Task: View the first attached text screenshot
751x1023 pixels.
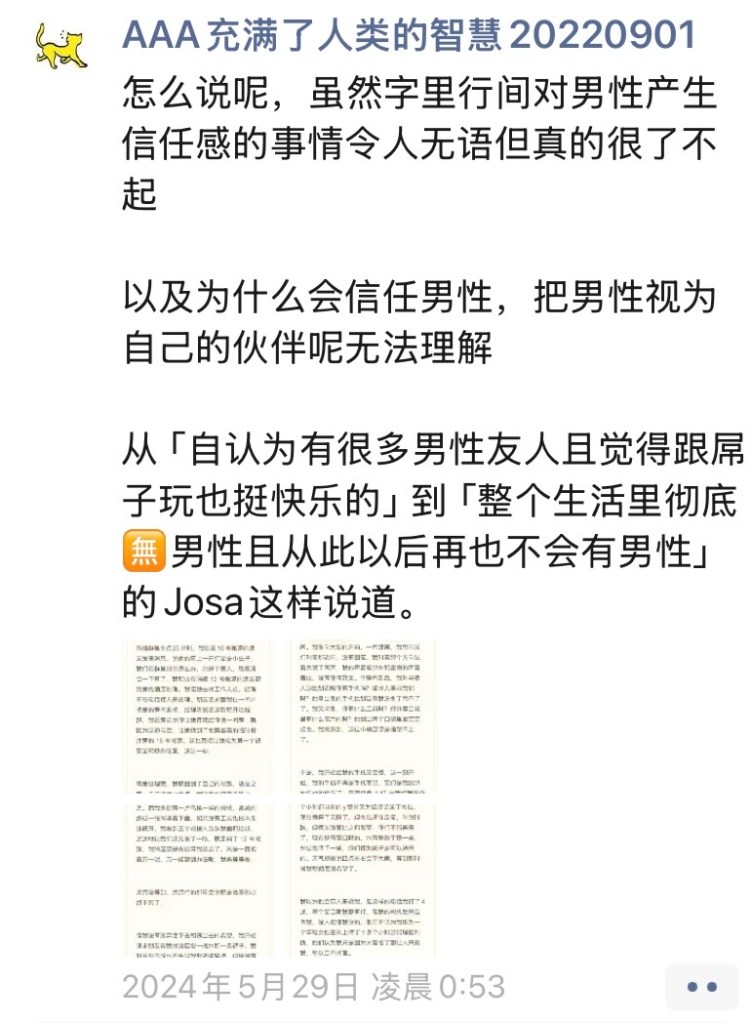Action: click(196, 717)
